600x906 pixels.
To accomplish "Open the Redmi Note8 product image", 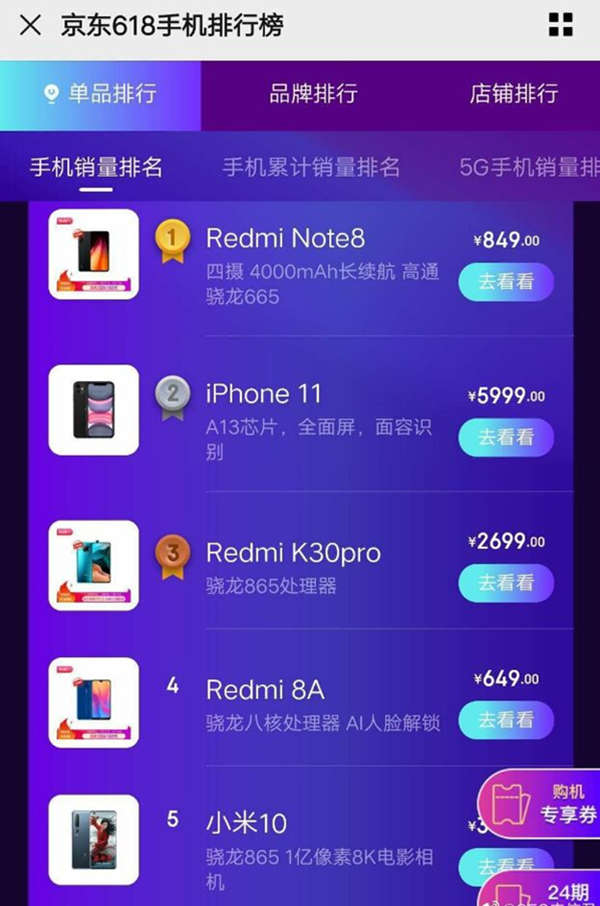I will 94,254.
